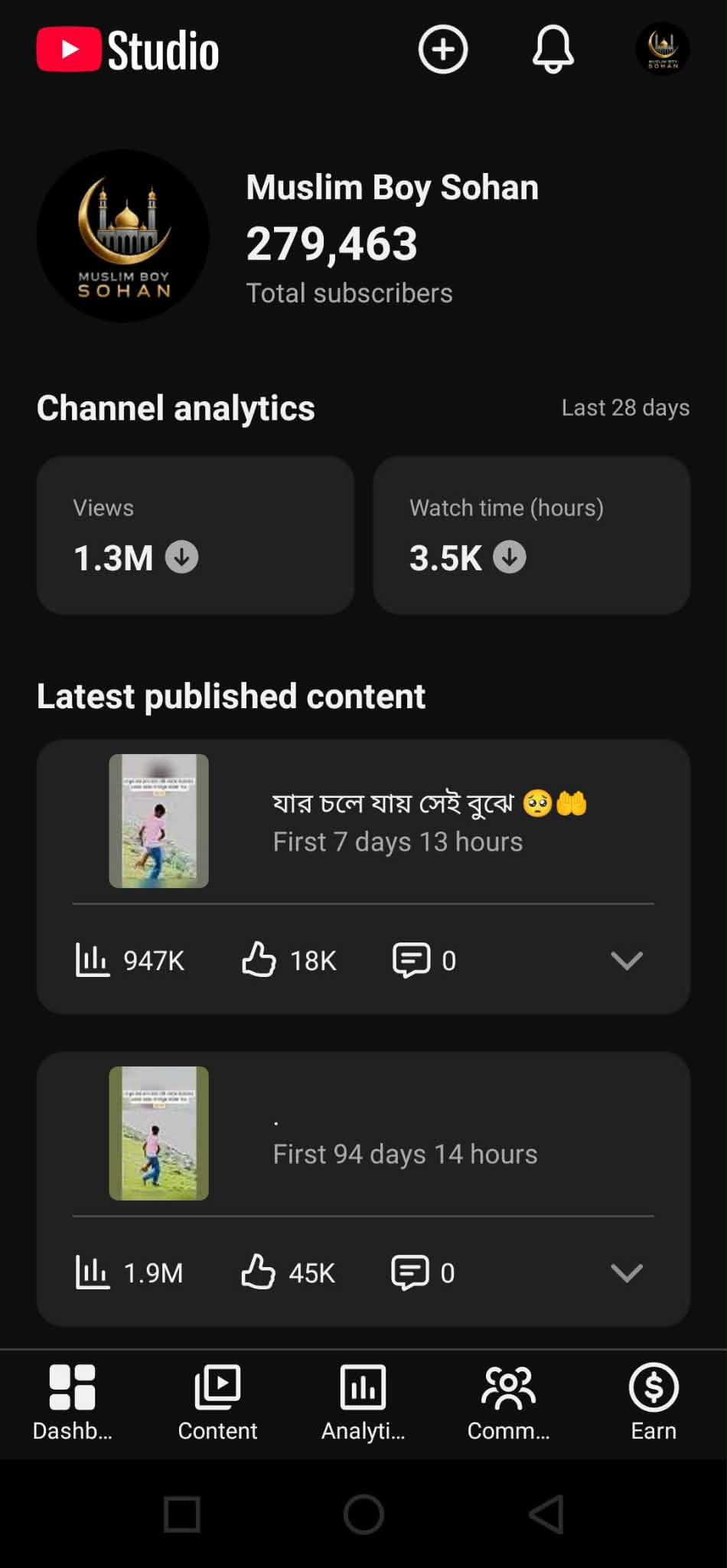Open the Community tab
727x1568 pixels.
[x=509, y=1403]
